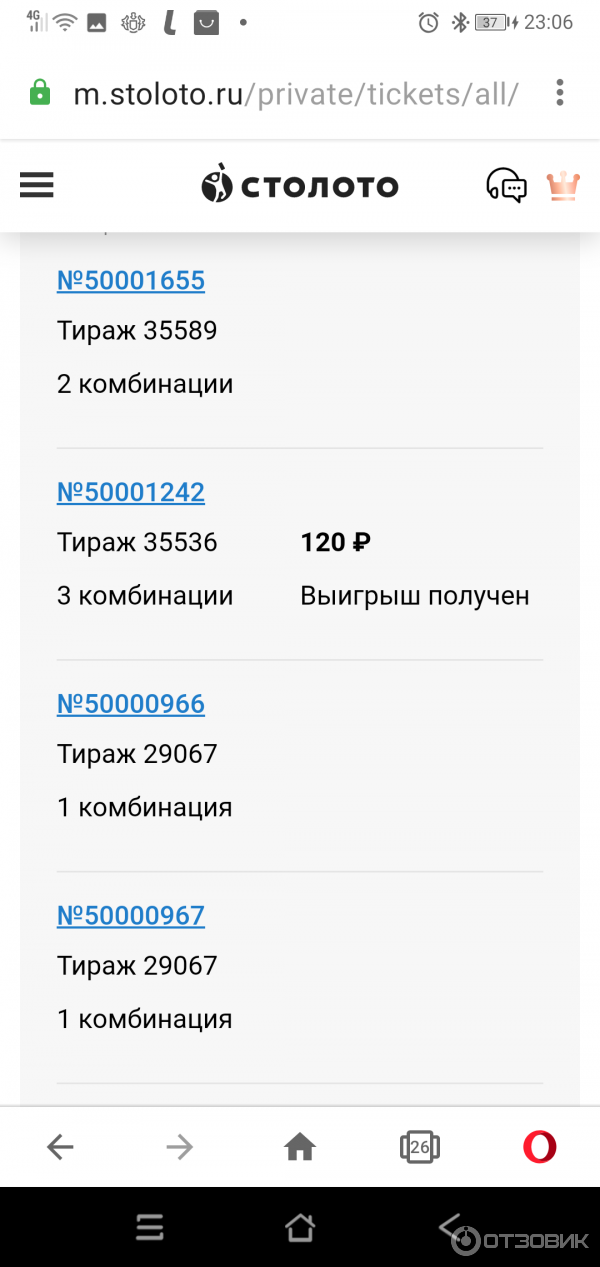
Task: Open ticket №50001242
Action: click(x=131, y=492)
